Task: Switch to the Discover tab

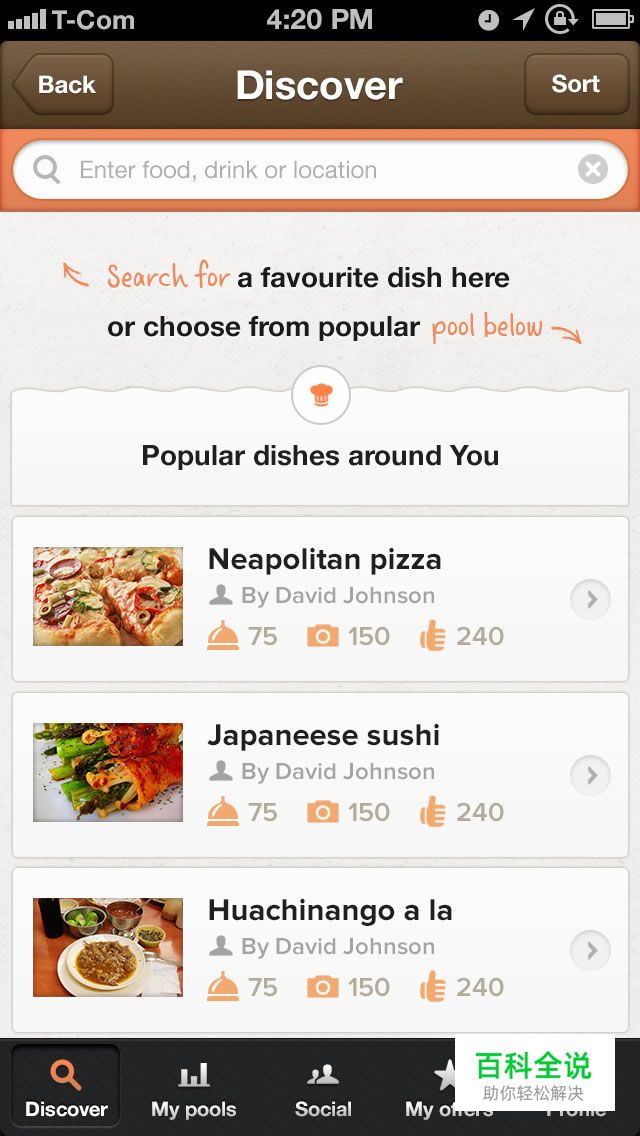Action: point(66,1088)
